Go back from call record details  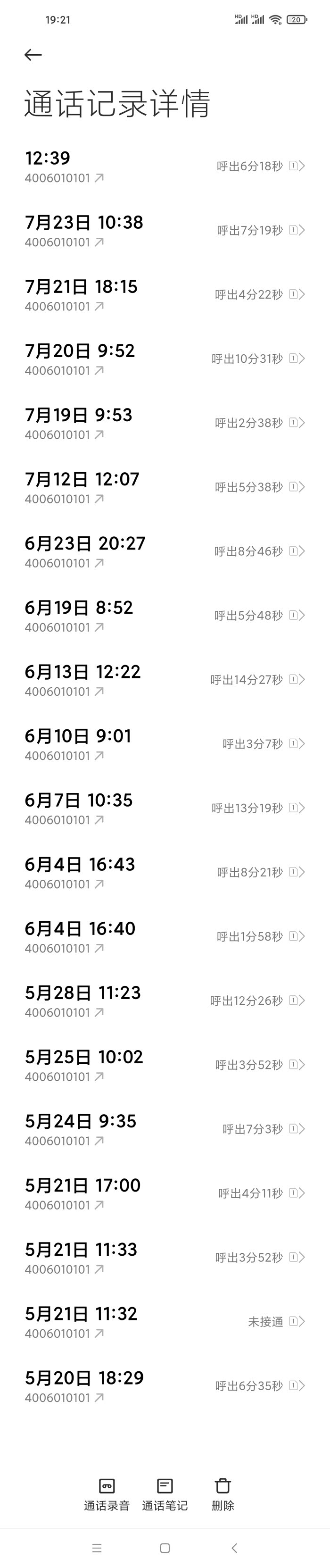coord(33,55)
